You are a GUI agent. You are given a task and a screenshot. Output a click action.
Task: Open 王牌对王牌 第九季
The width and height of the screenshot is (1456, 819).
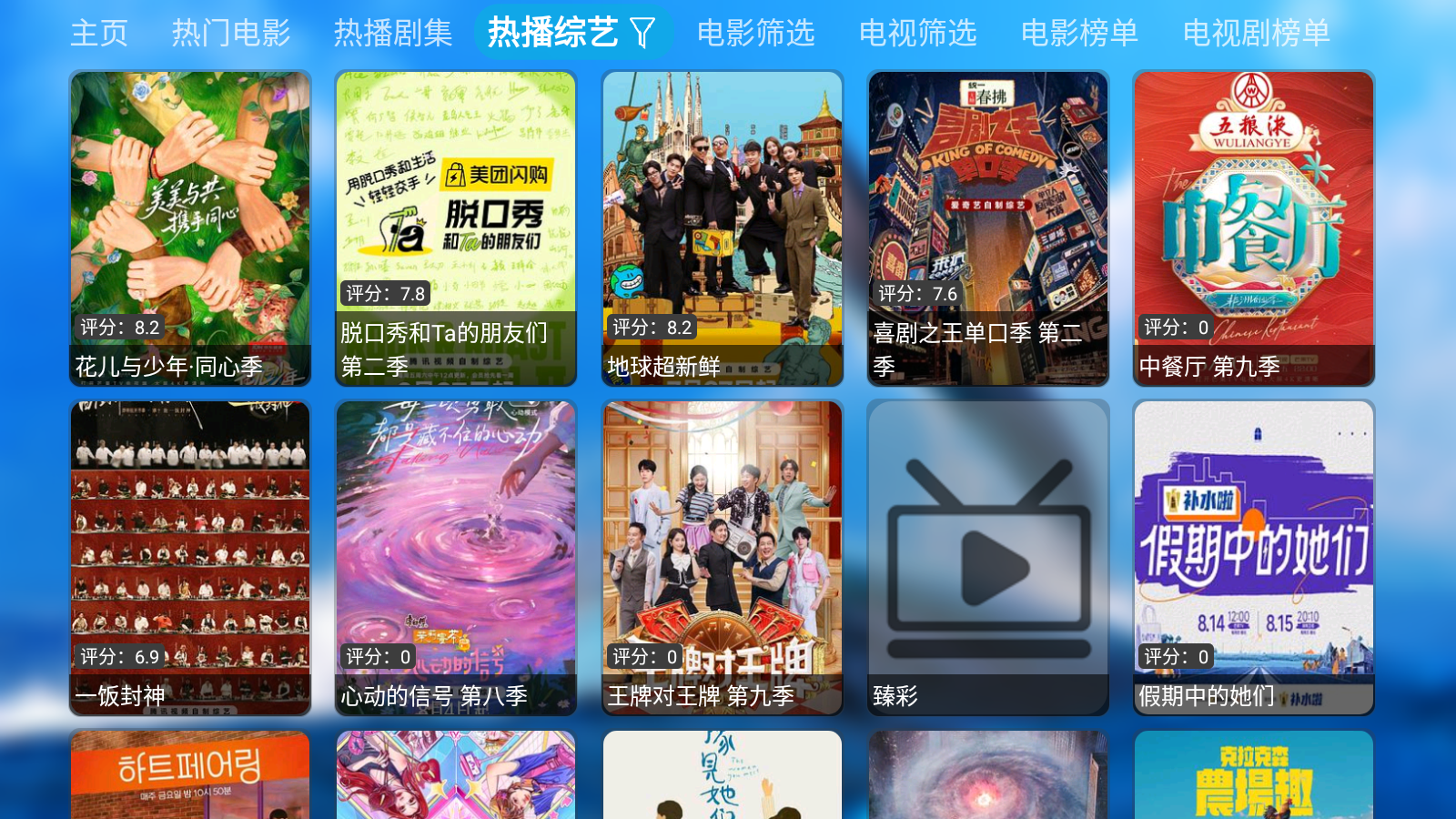(723, 557)
